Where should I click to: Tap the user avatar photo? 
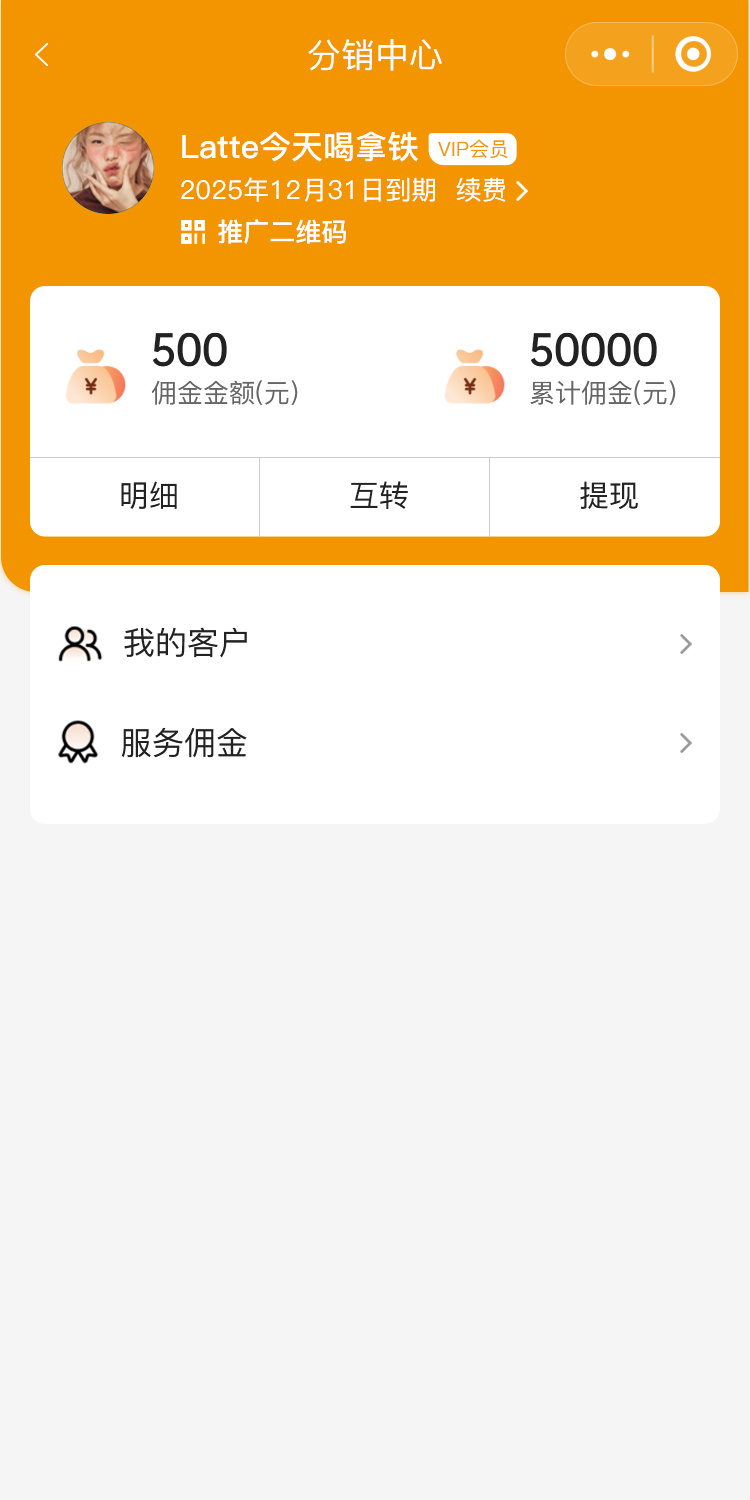coord(108,168)
